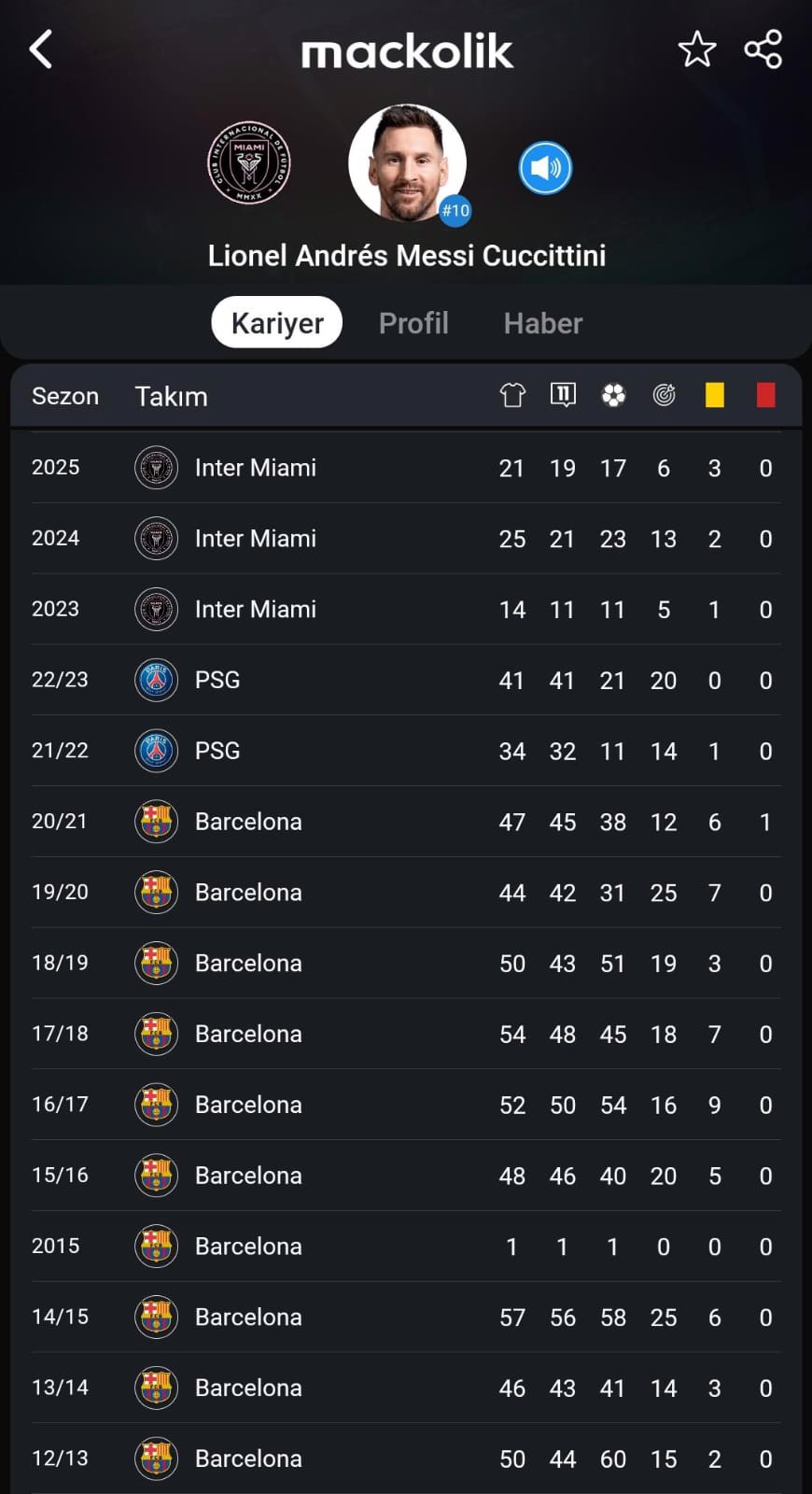The width and height of the screenshot is (812, 1494).
Task: Go back using the top-left arrow
Action: 41,49
